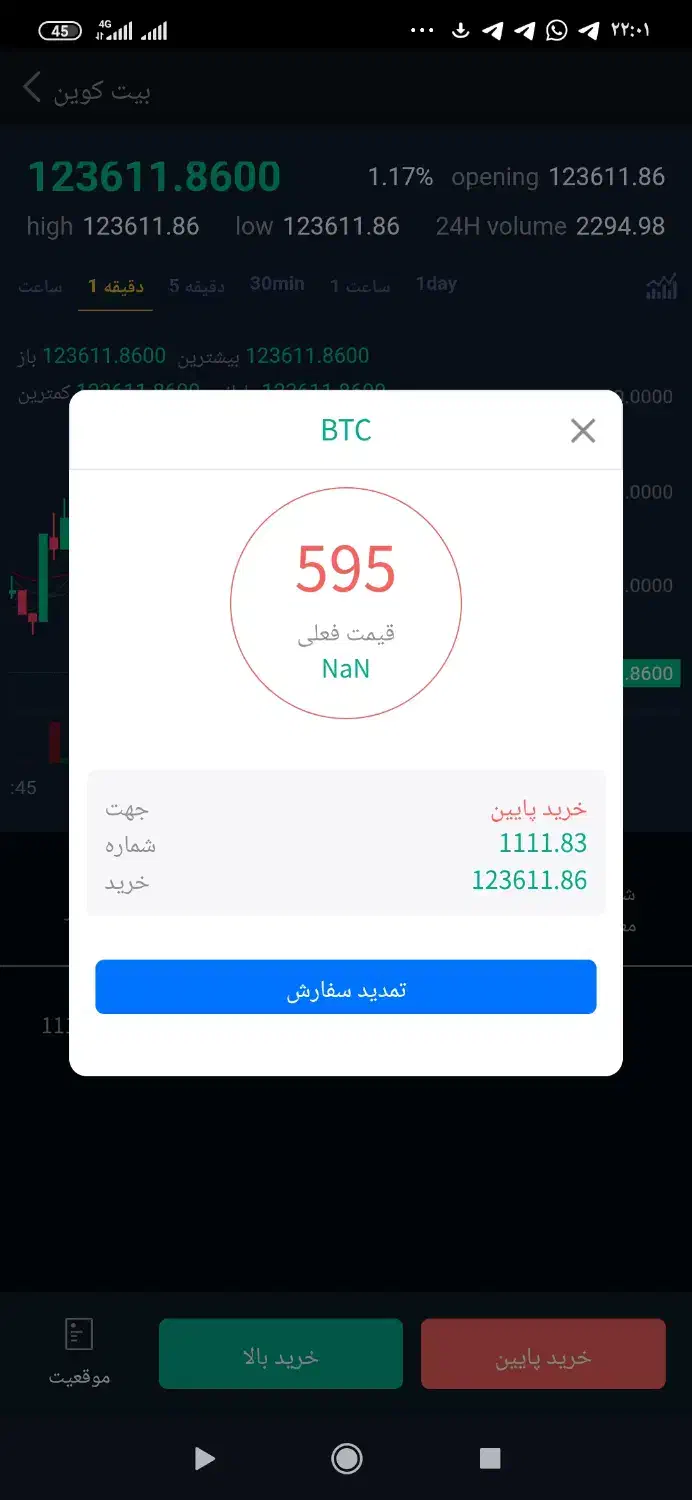This screenshot has width=692, height=1500.
Task: Select the 1 ساعت chart interval
Action: tap(360, 286)
